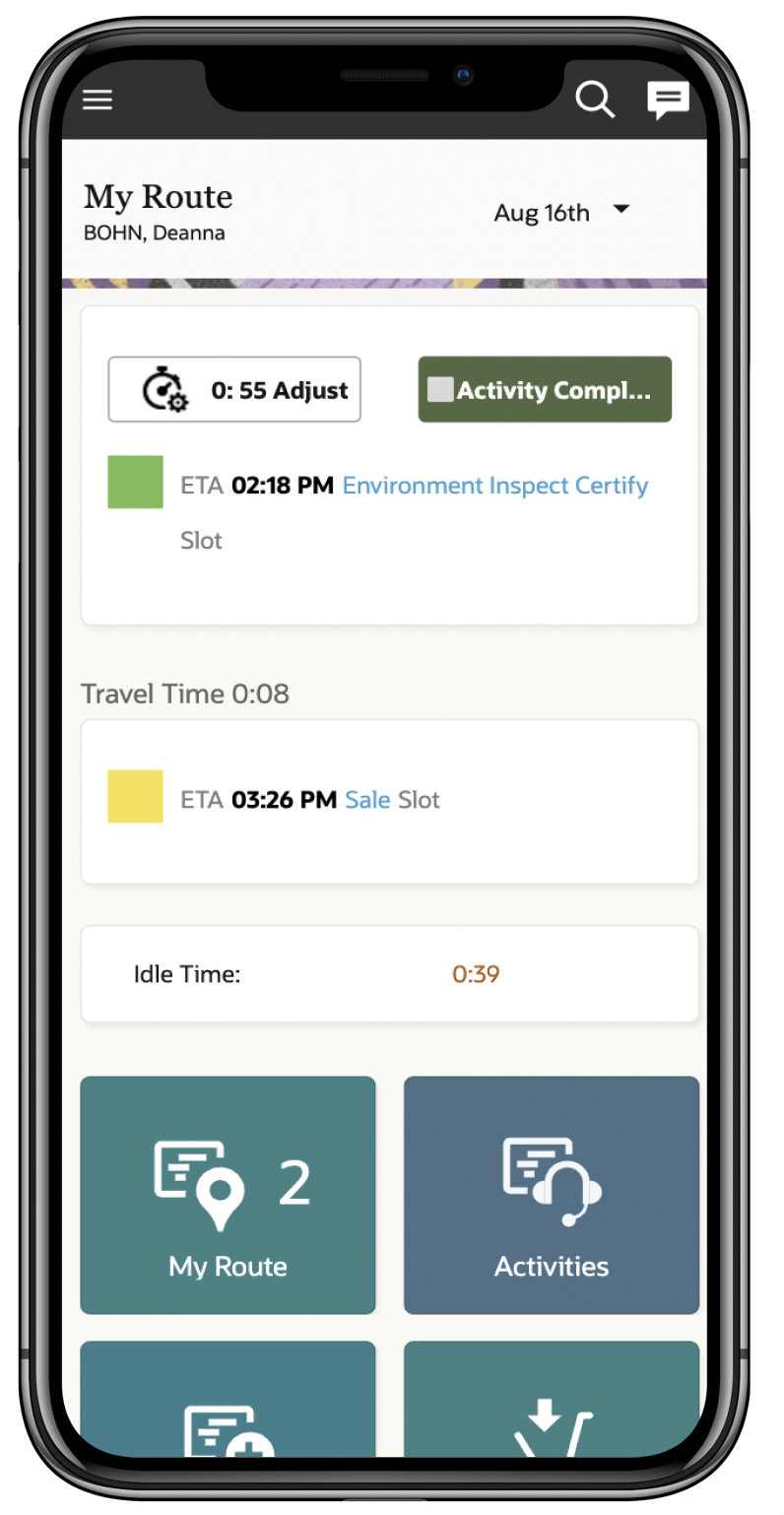The image size is (784, 1515).
Task: Tap the Activity Complete button
Action: click(545, 390)
